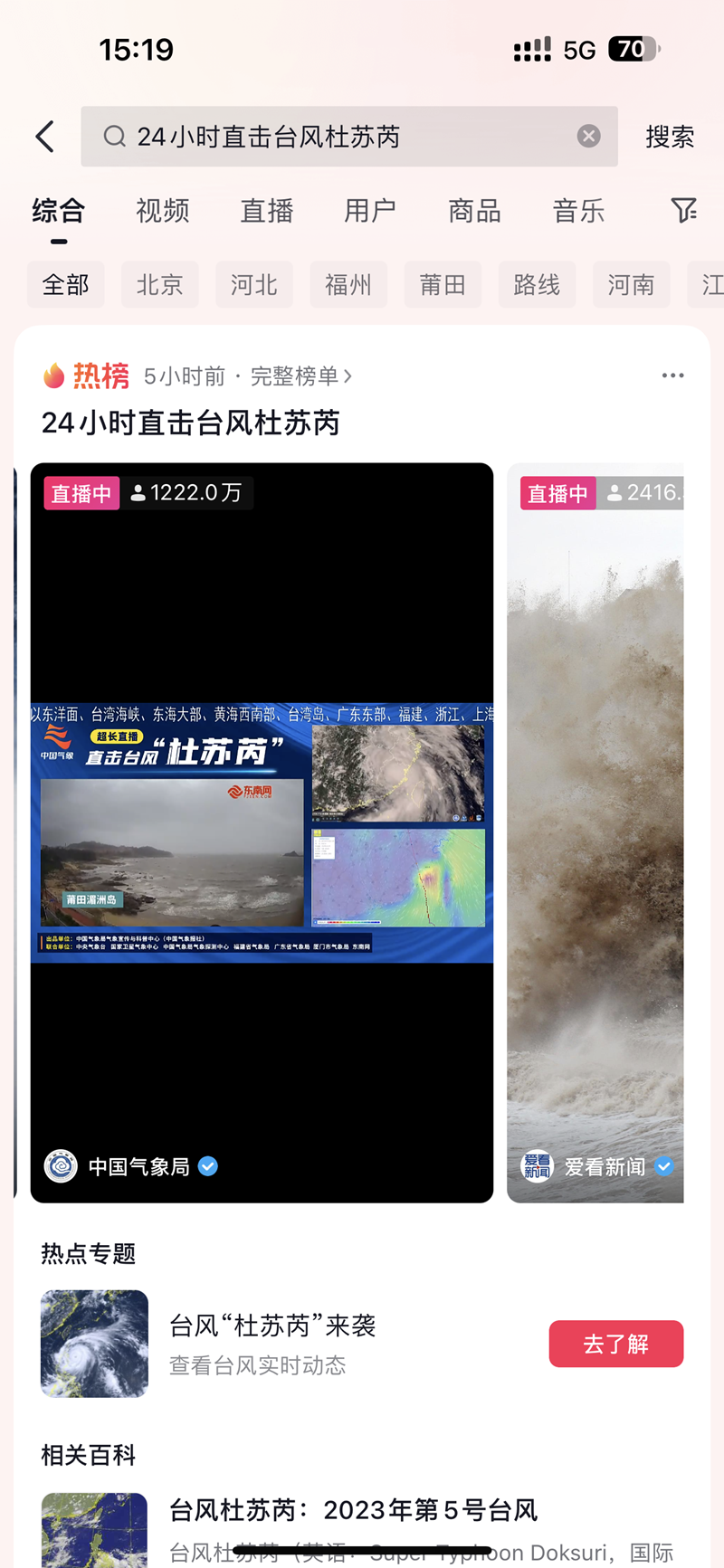Watch the 中国气象局 live stream
724x1568 pixels.
click(262, 832)
